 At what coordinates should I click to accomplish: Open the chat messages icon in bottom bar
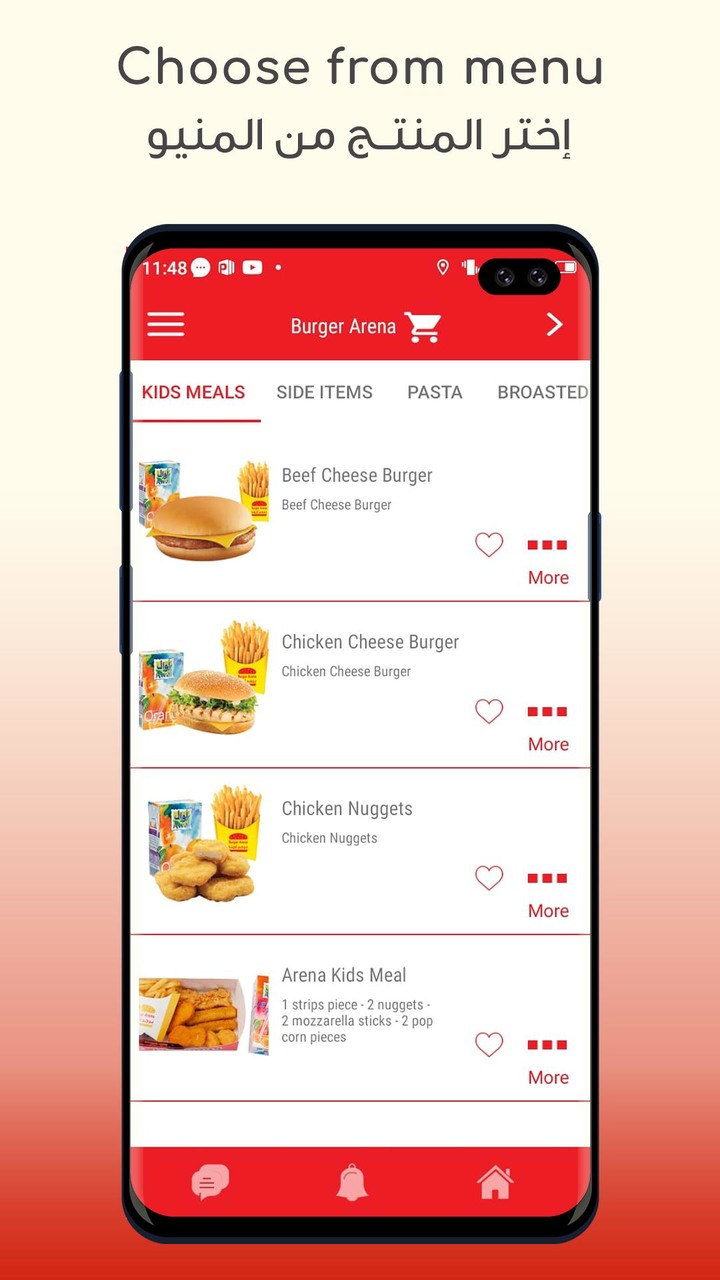(209, 1181)
